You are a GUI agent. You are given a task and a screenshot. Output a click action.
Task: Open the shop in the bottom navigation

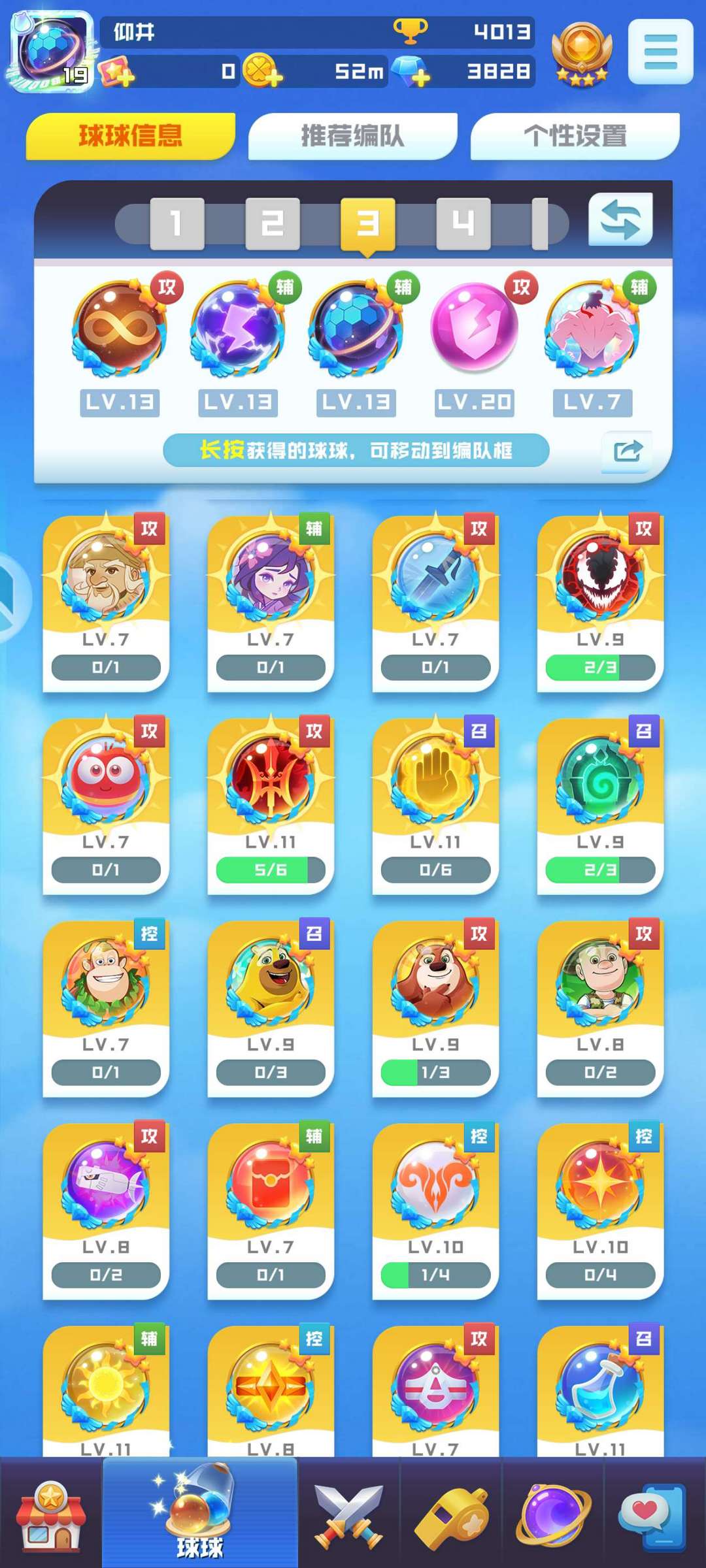tap(51, 1516)
